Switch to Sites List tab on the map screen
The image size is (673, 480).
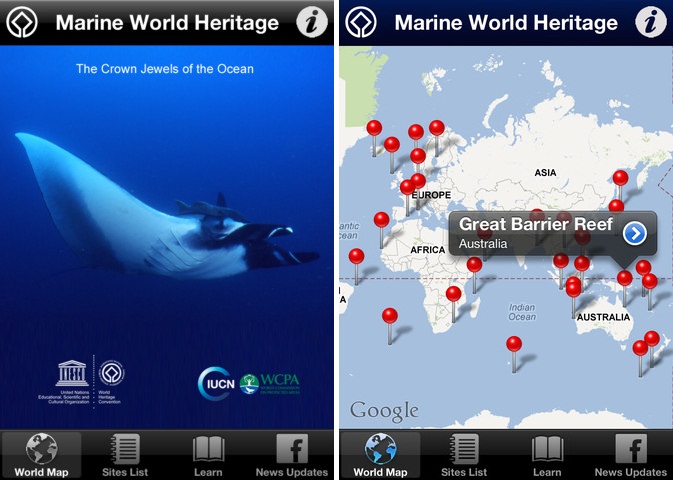pyautogui.click(x=464, y=455)
